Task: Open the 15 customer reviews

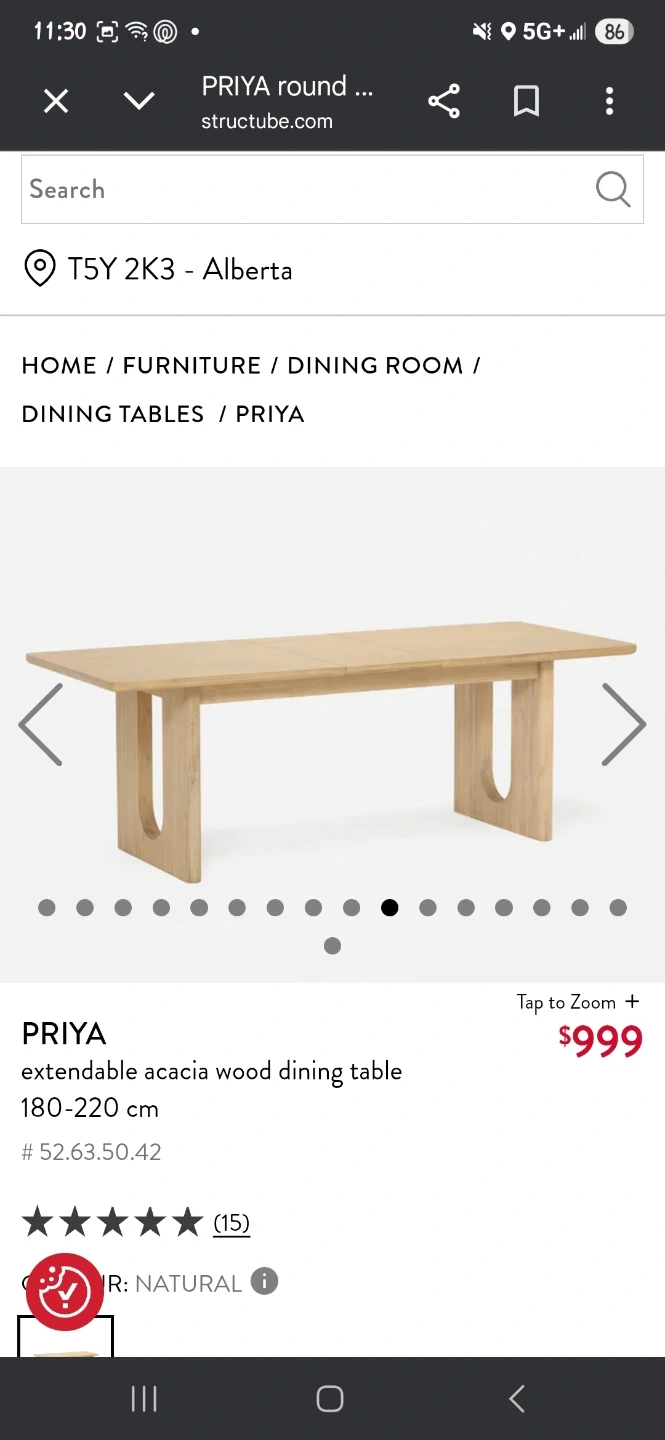Action: pyautogui.click(x=231, y=1222)
